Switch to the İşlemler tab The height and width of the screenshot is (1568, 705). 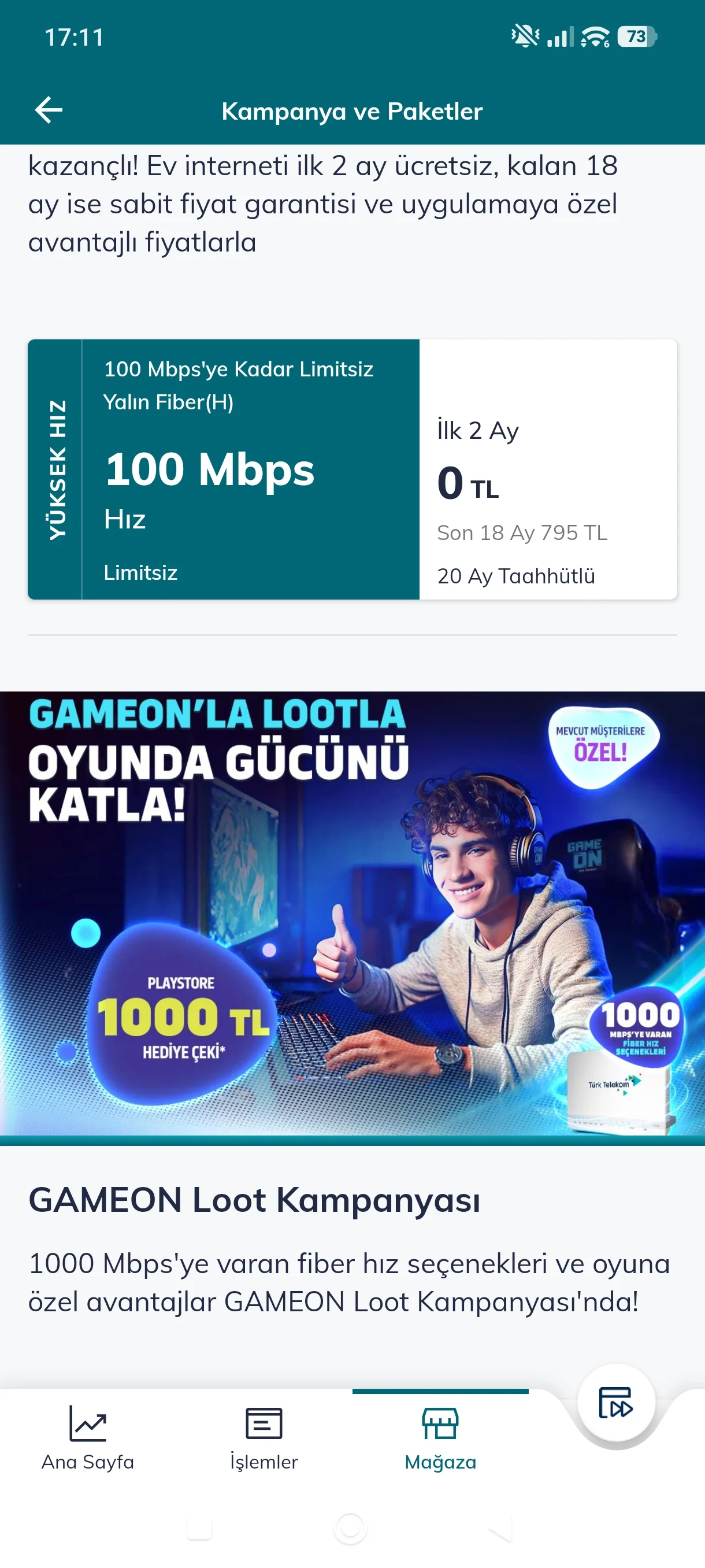click(x=264, y=1438)
